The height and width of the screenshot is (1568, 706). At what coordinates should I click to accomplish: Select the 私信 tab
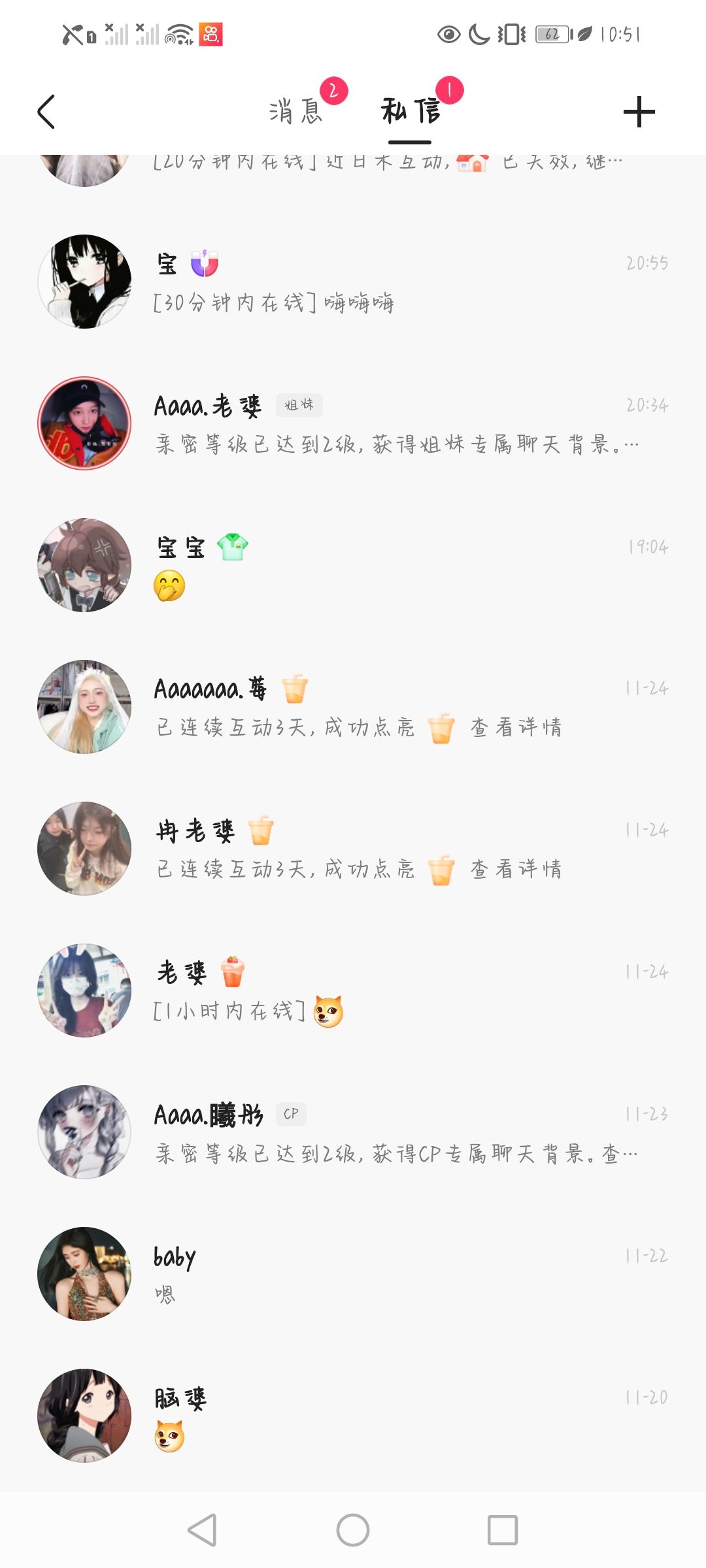pos(411,110)
